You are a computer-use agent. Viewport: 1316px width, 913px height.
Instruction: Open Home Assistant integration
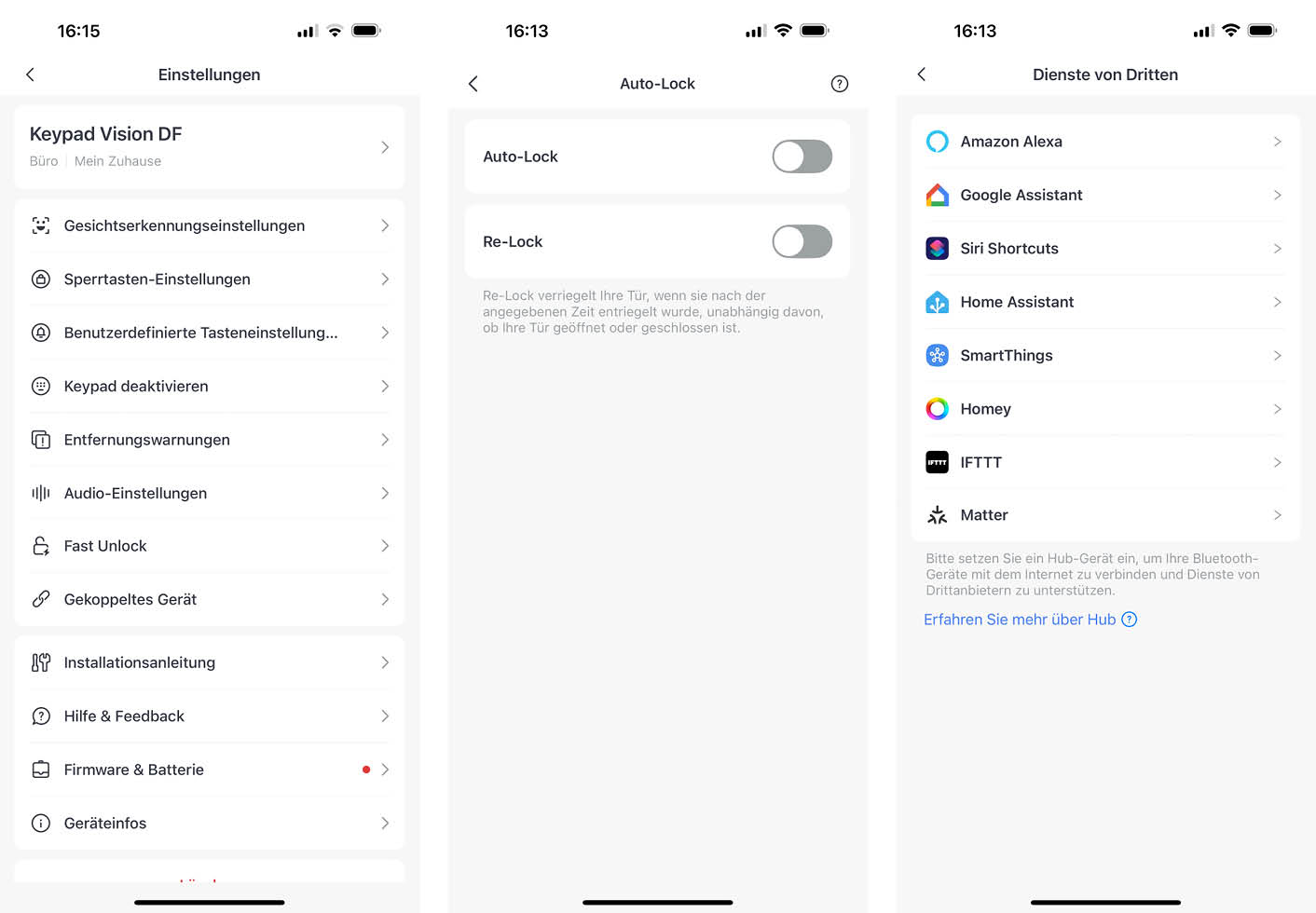tap(1104, 302)
